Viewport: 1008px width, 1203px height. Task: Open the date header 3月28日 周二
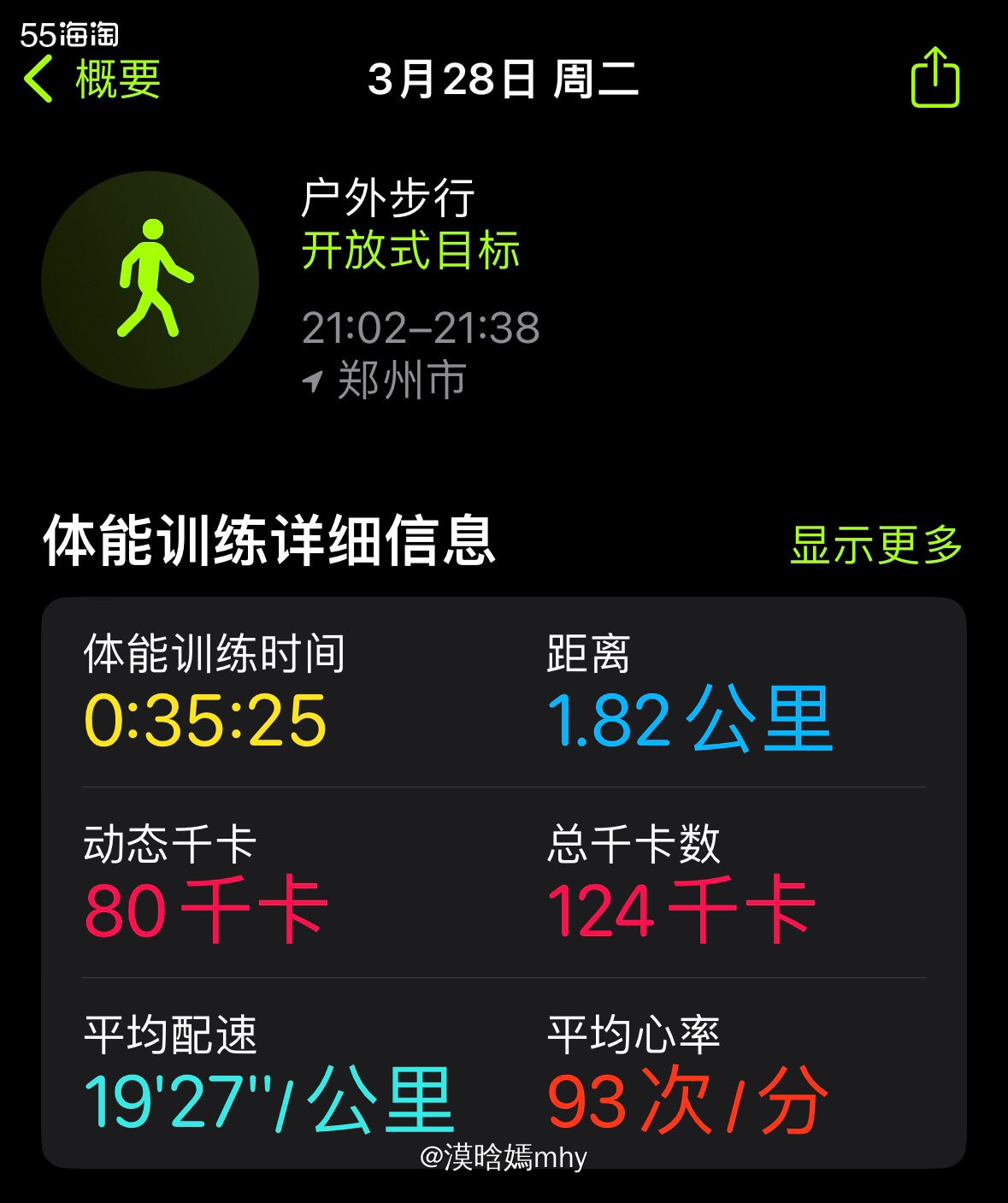(x=504, y=81)
